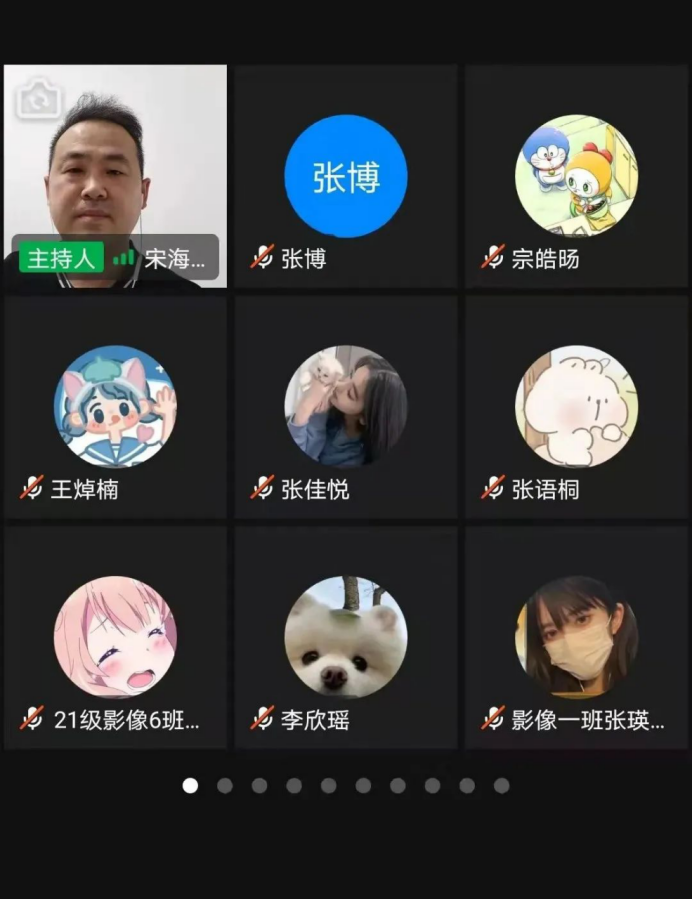Open 李欣瑶's participant tile
Viewport: 693px width, 900px height.
click(x=346, y=638)
